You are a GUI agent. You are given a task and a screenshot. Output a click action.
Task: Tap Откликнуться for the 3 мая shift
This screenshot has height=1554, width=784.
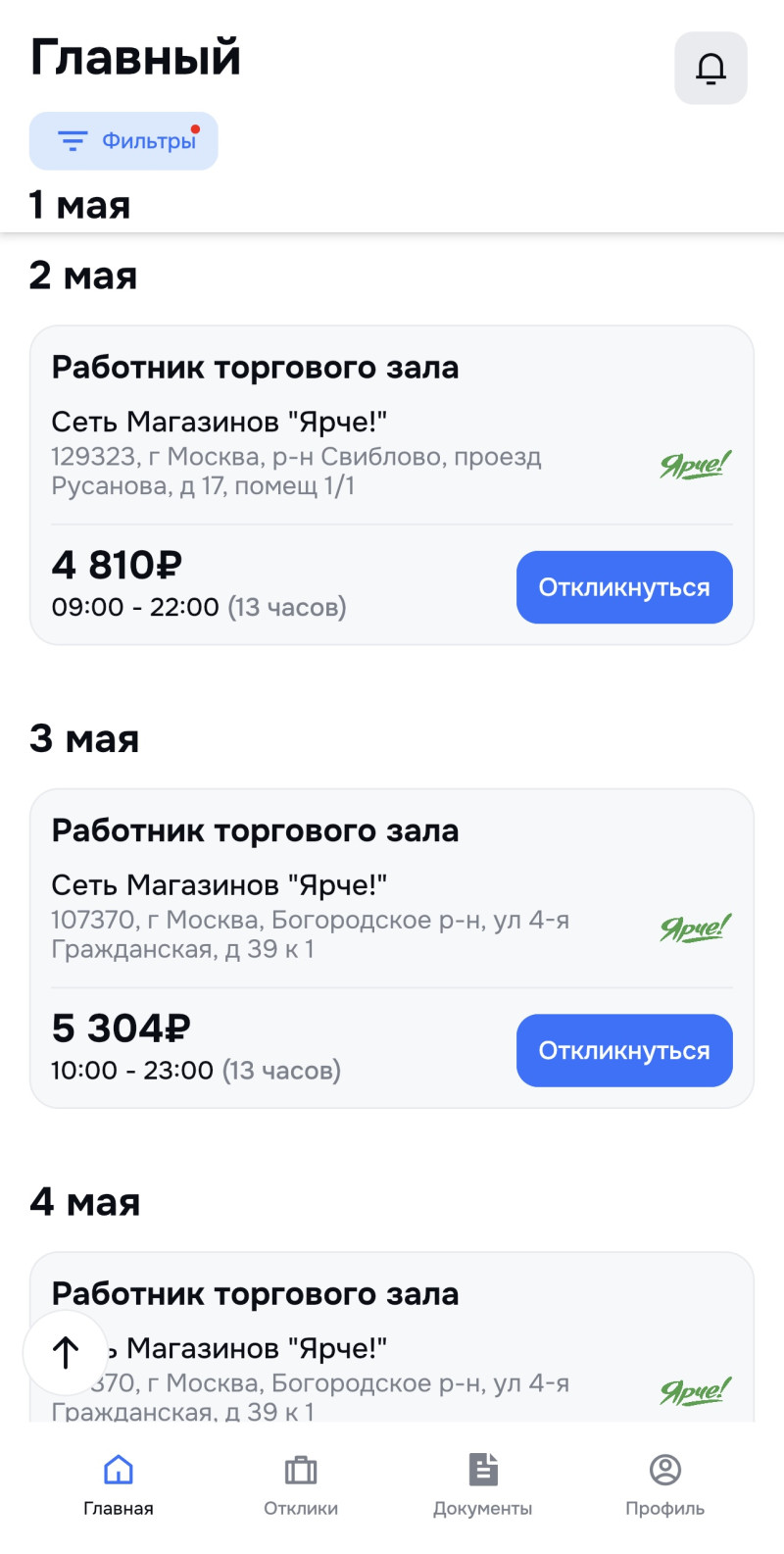click(624, 1050)
